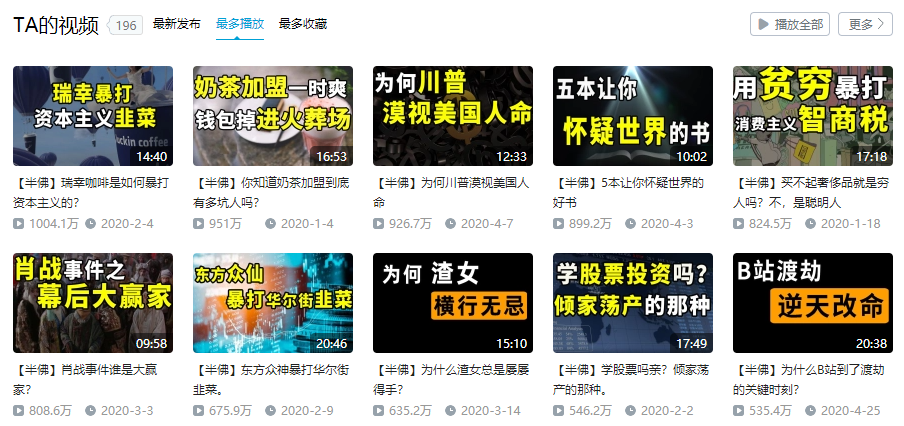This screenshot has width=904, height=426.
Task: Switch to the 最多收藏 tab
Action: point(302,24)
